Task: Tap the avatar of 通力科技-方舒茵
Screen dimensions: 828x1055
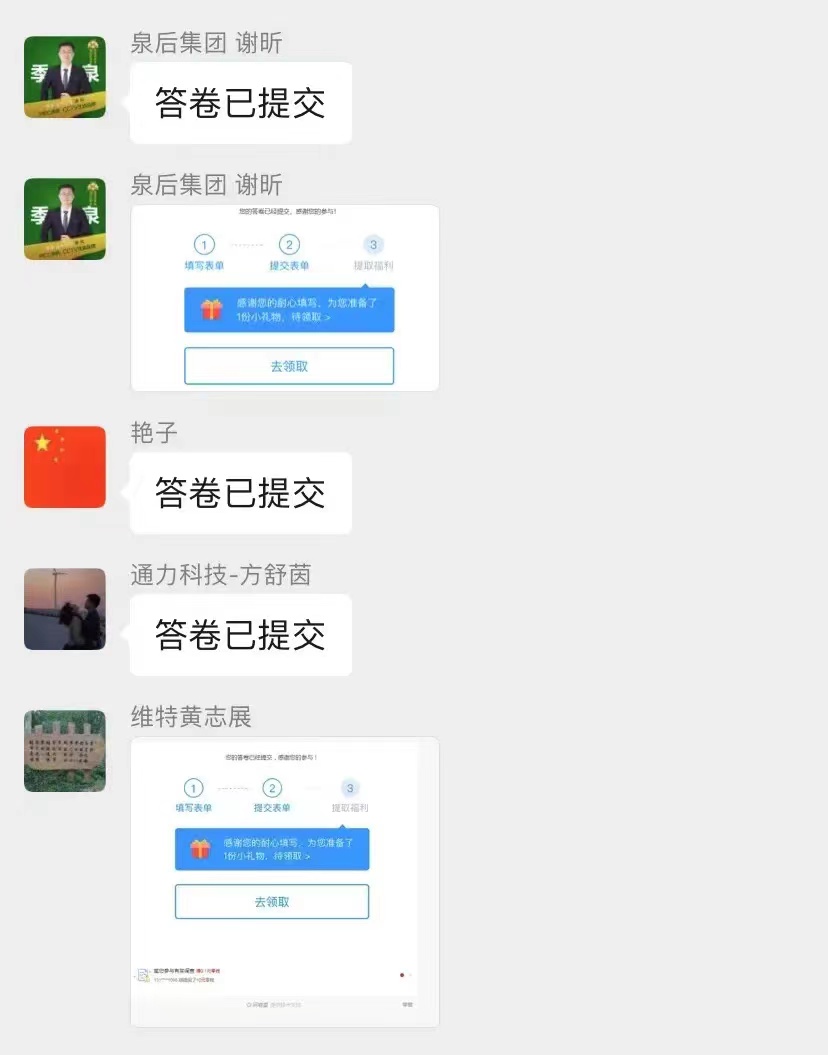Action: [65, 609]
